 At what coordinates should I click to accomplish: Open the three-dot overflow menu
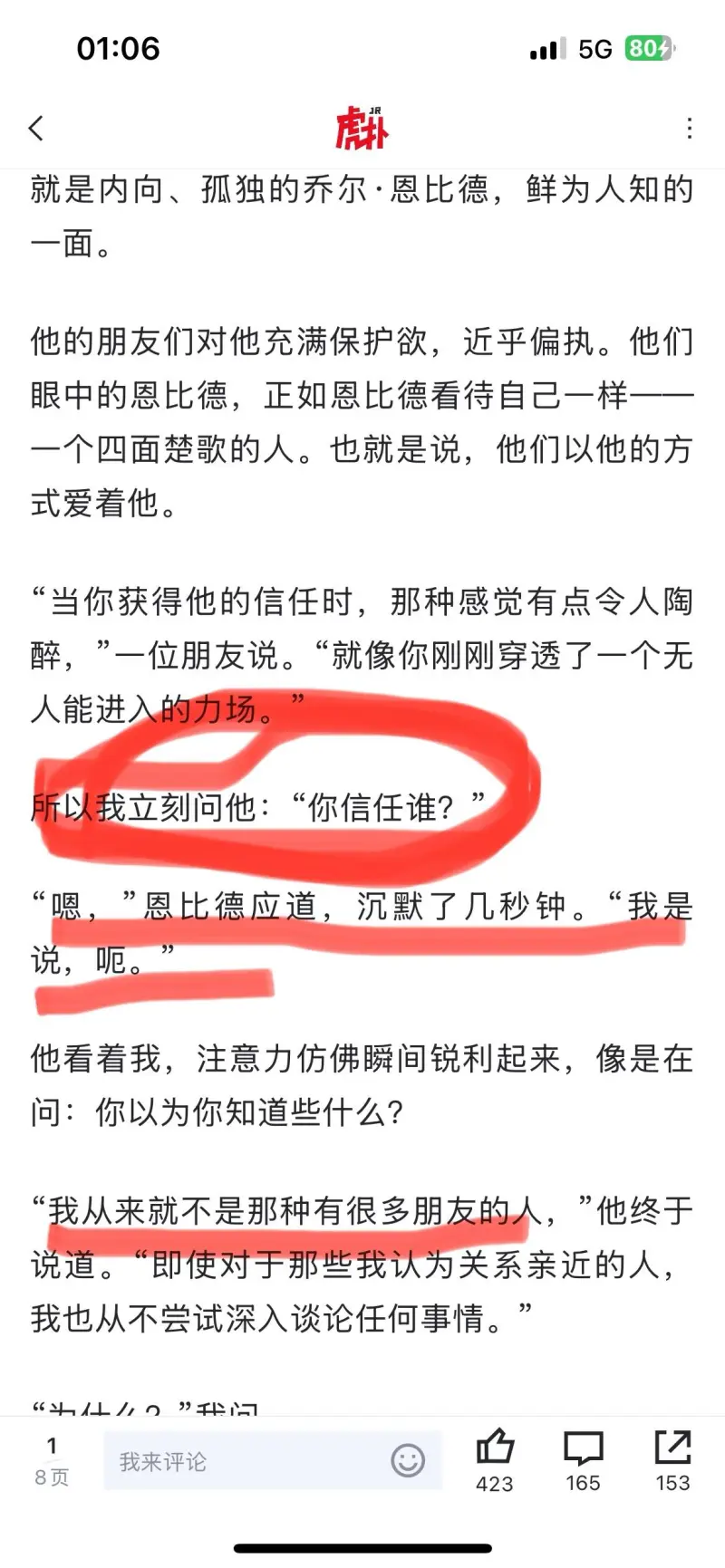click(x=690, y=128)
